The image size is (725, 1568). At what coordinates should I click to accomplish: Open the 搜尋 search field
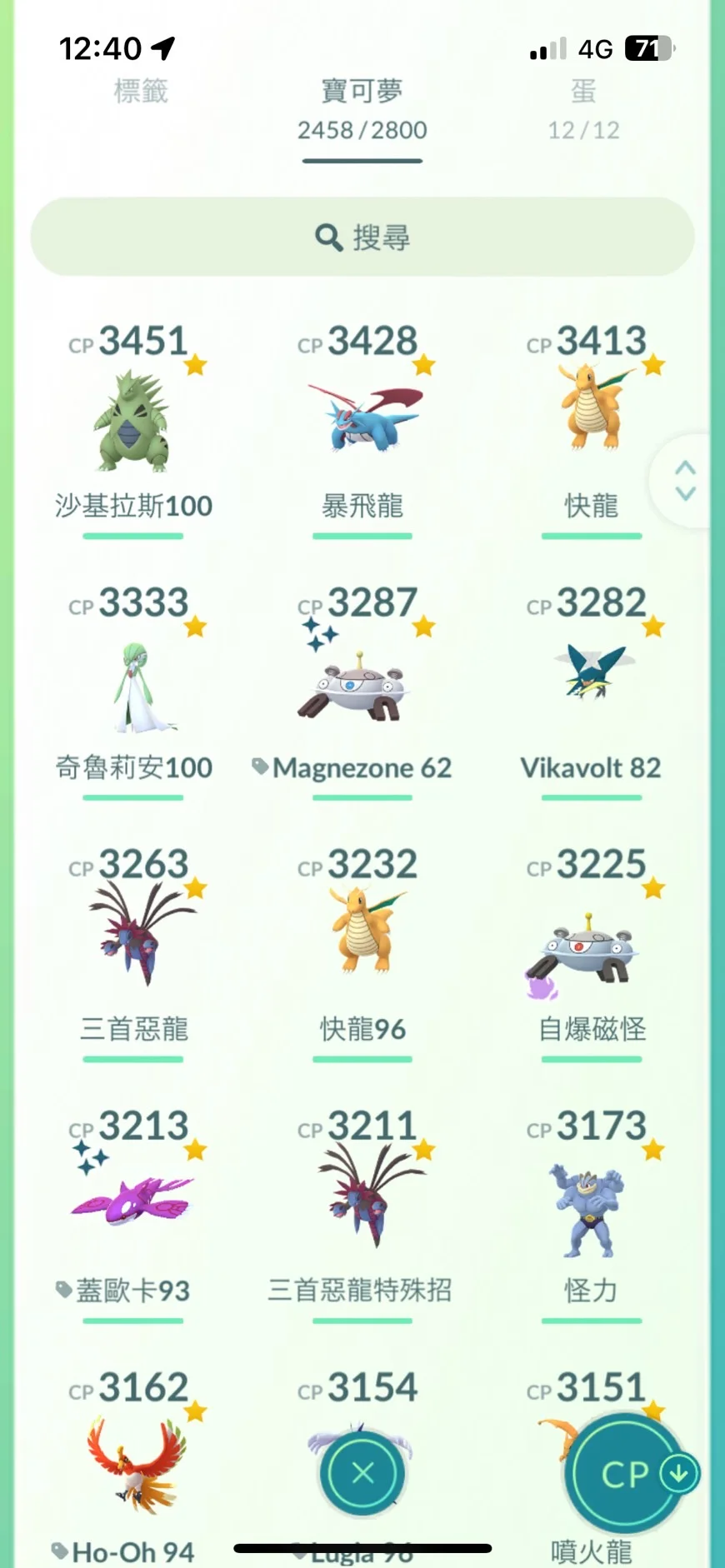tap(362, 237)
